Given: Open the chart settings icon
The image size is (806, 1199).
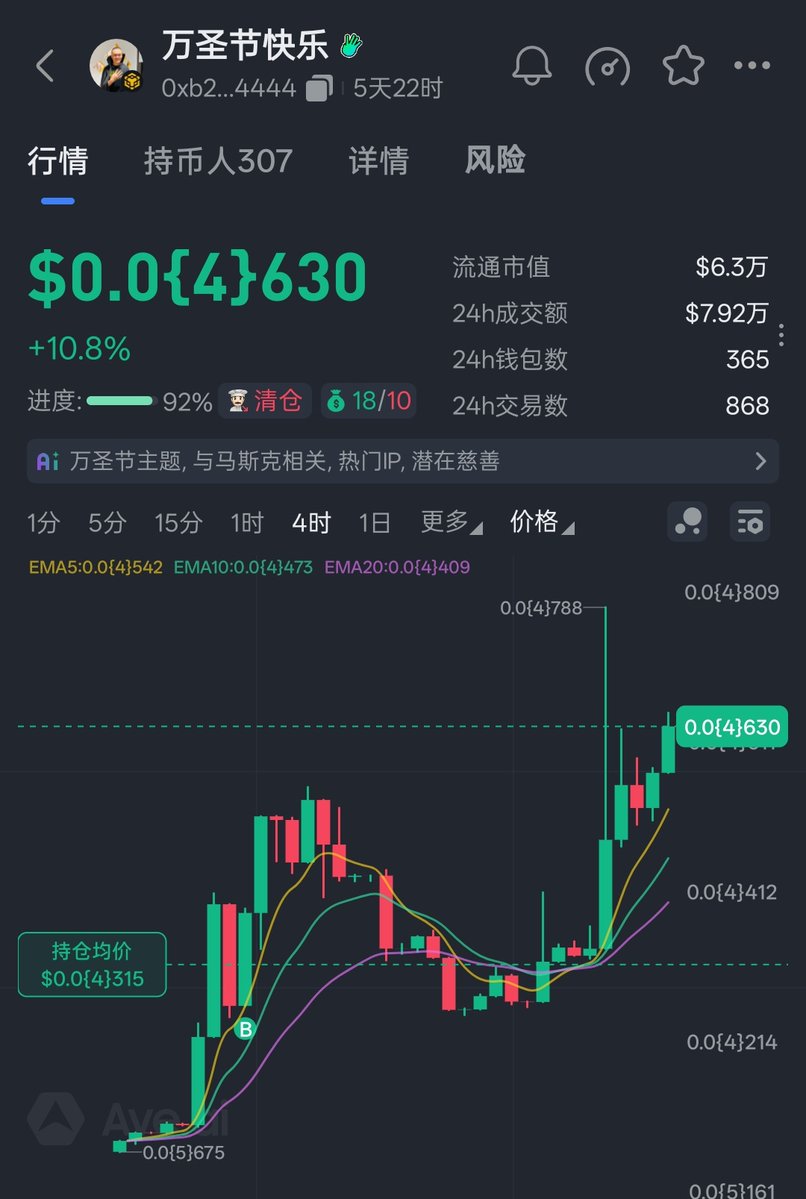Looking at the screenshot, I should coord(749,522).
